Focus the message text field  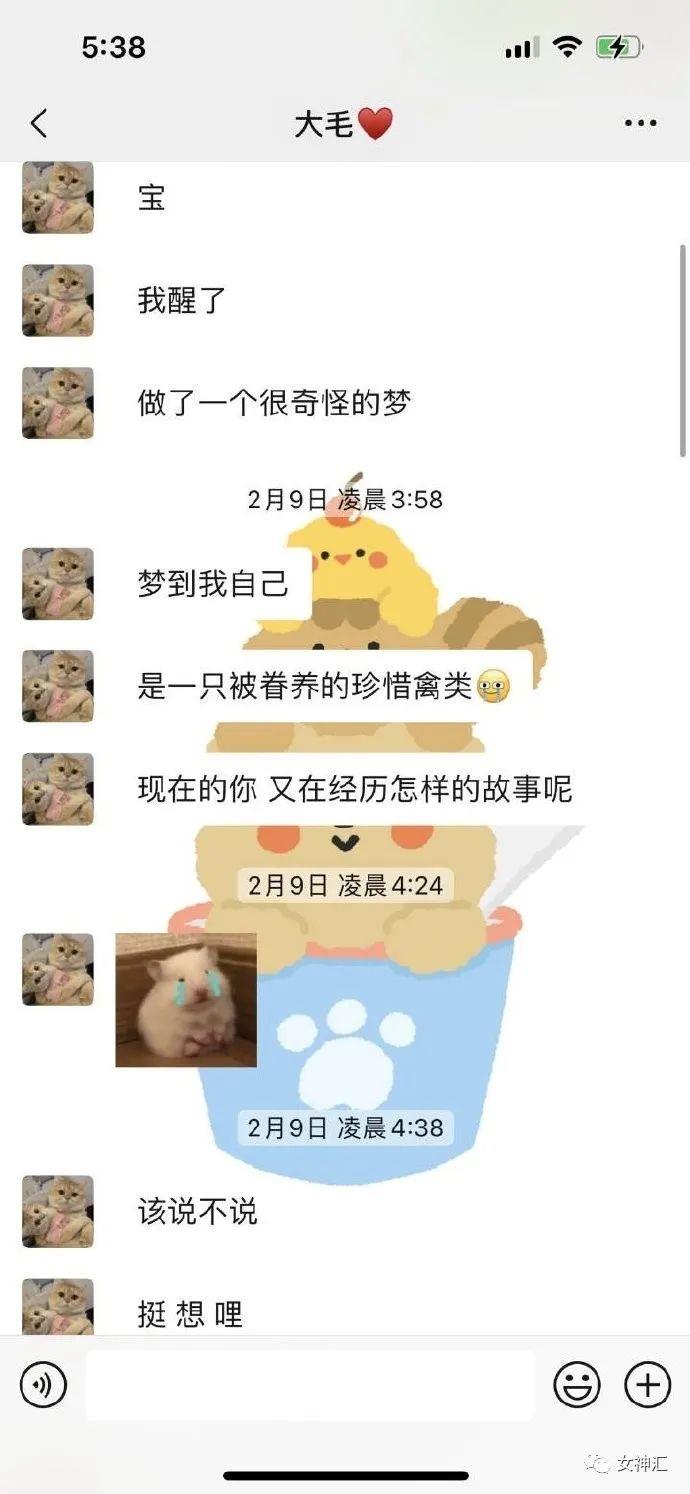point(310,1385)
